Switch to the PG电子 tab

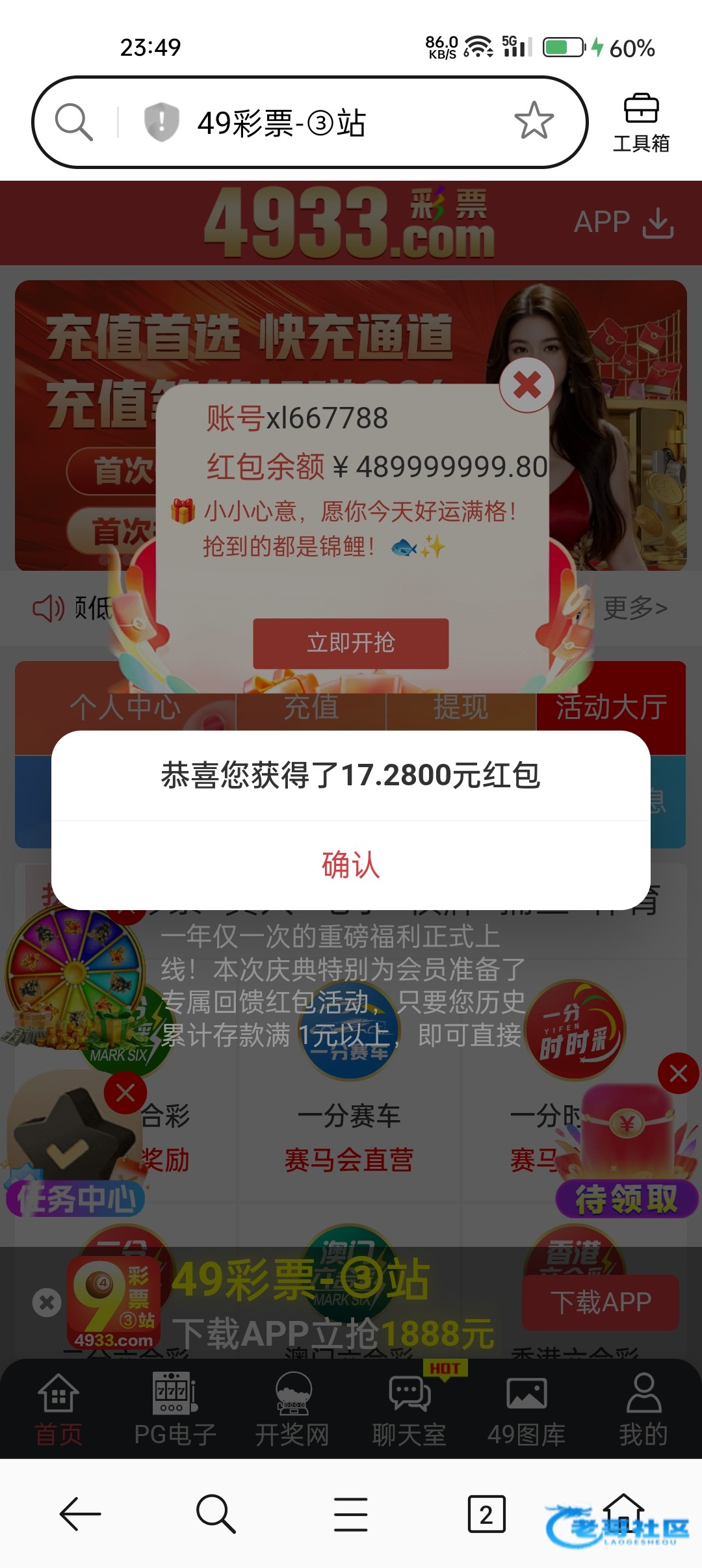tap(175, 1408)
